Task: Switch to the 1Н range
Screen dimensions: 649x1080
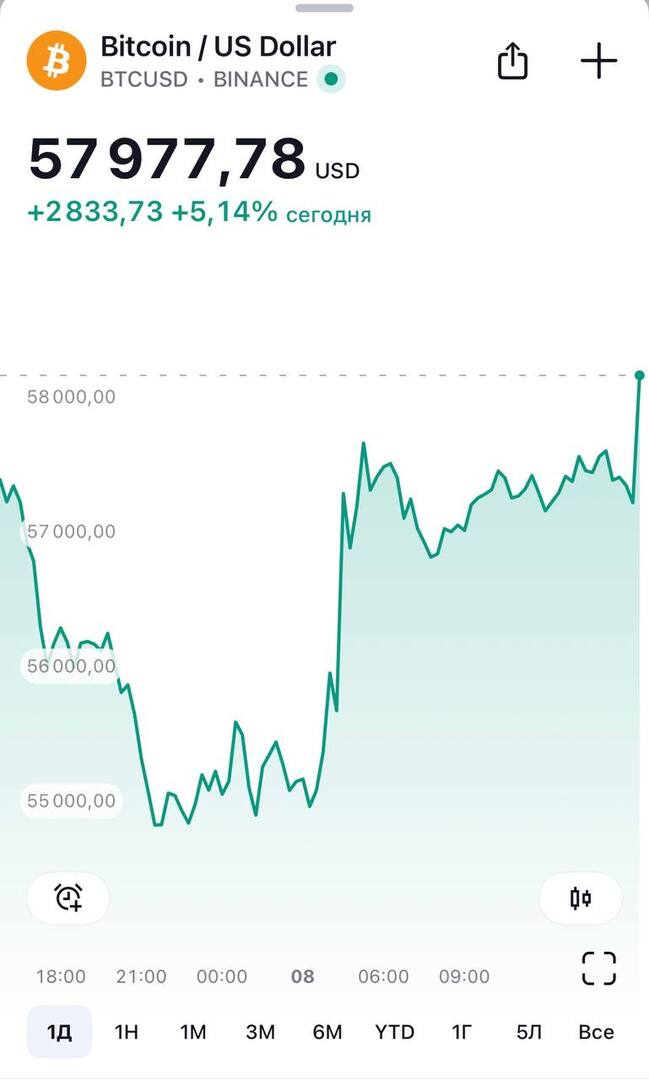Action: 126,1032
